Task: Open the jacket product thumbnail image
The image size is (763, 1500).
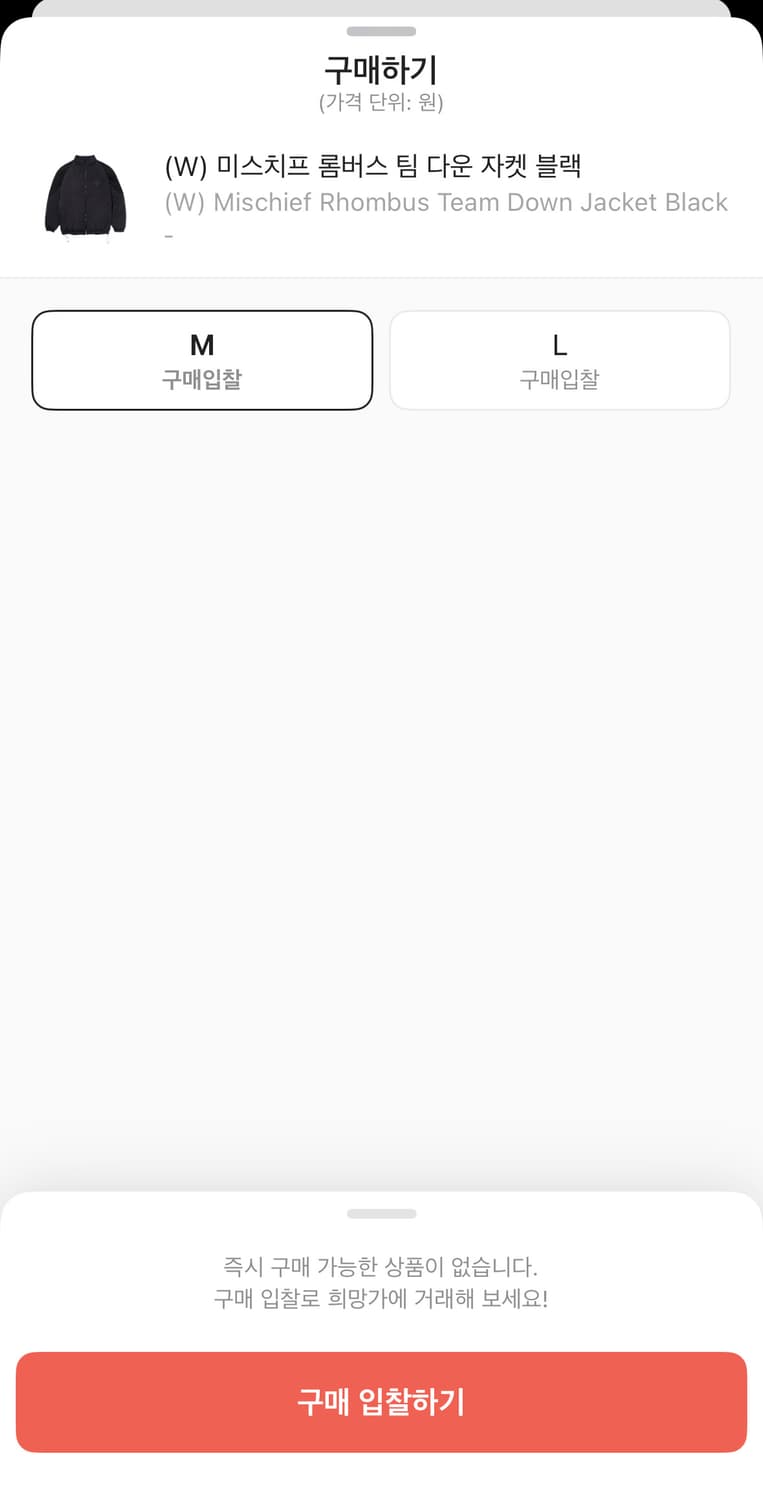Action: click(x=85, y=194)
